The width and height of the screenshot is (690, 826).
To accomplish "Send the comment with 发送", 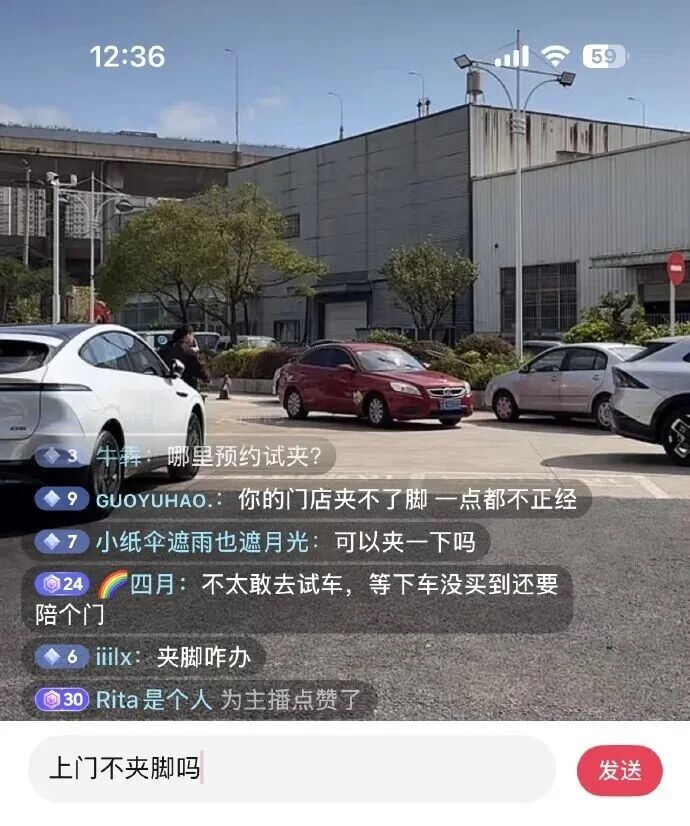I will (619, 770).
